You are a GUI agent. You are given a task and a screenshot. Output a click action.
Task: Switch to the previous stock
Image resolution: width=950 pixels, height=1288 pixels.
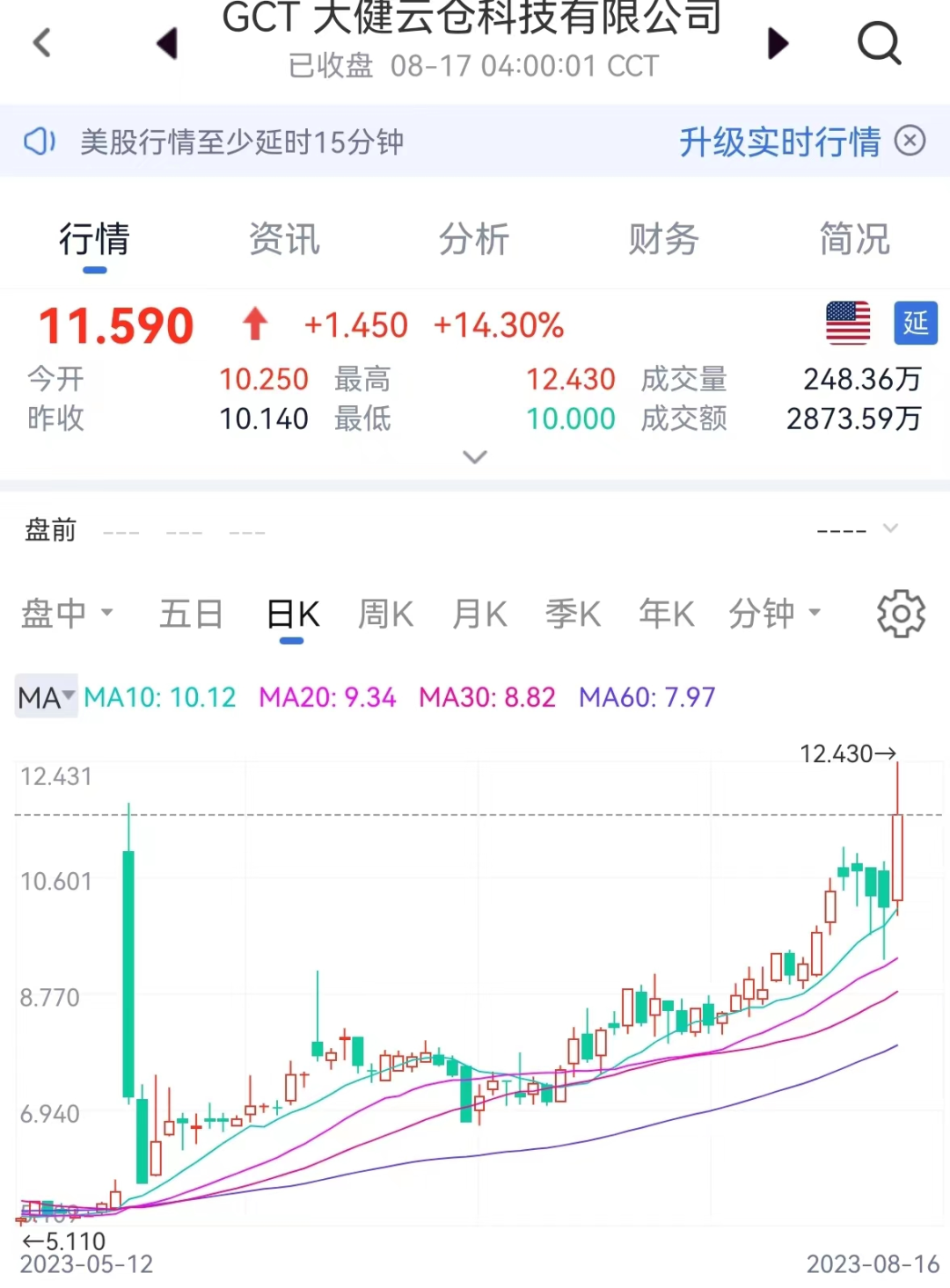pyautogui.click(x=167, y=43)
